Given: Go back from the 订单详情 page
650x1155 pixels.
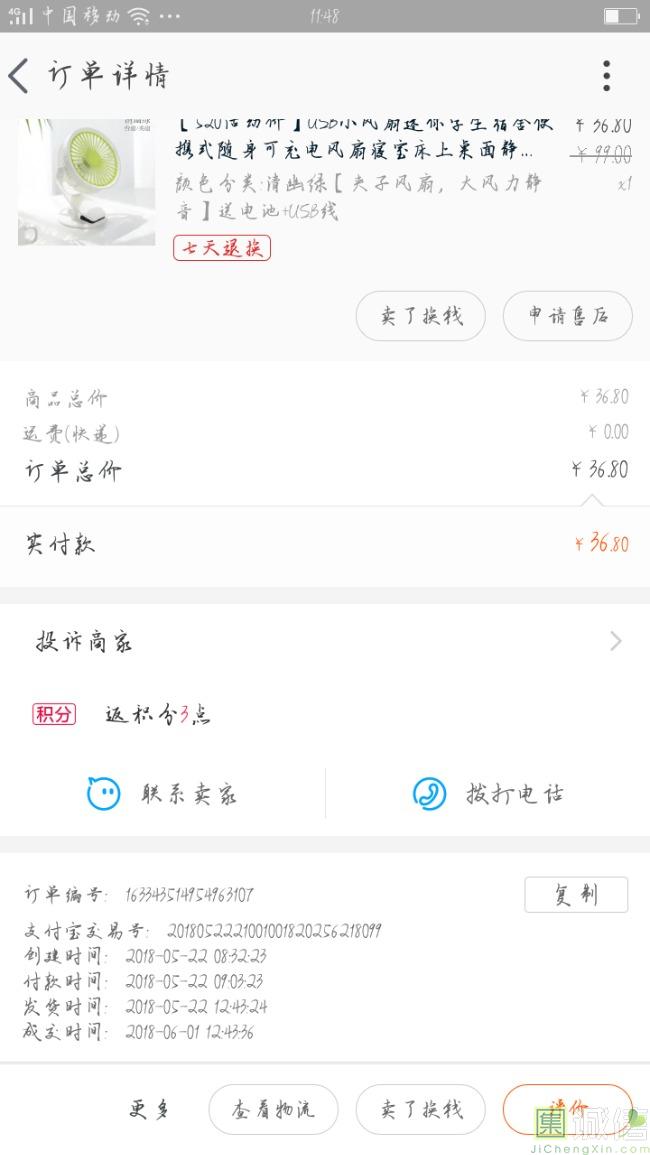Looking at the screenshot, I should [20, 76].
